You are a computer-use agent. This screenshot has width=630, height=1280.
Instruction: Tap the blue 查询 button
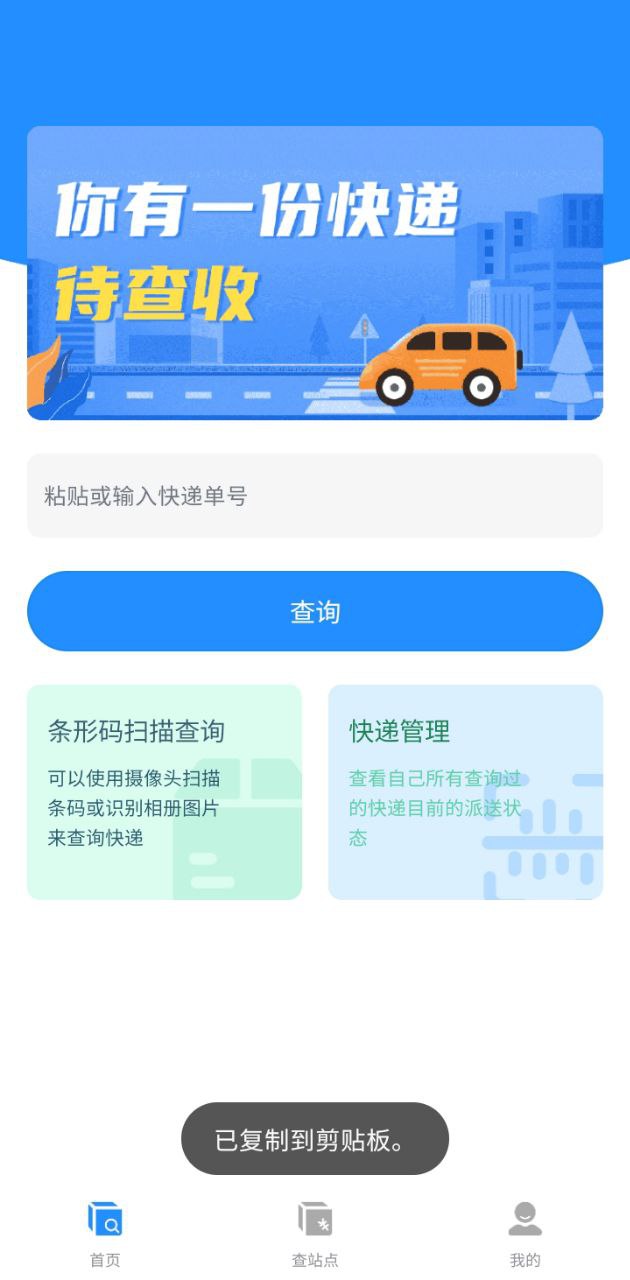(x=315, y=611)
